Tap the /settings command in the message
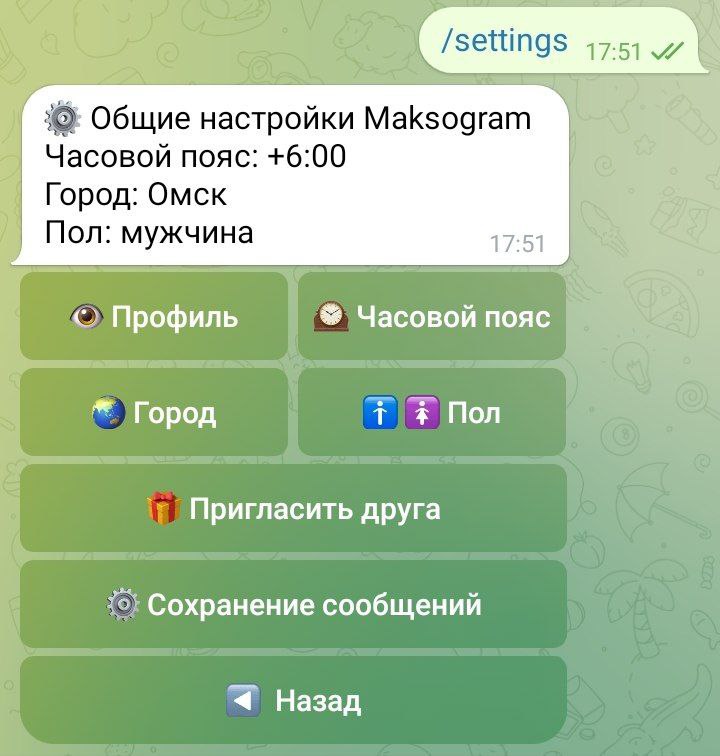Screen dimensions: 720x756 coord(505,41)
